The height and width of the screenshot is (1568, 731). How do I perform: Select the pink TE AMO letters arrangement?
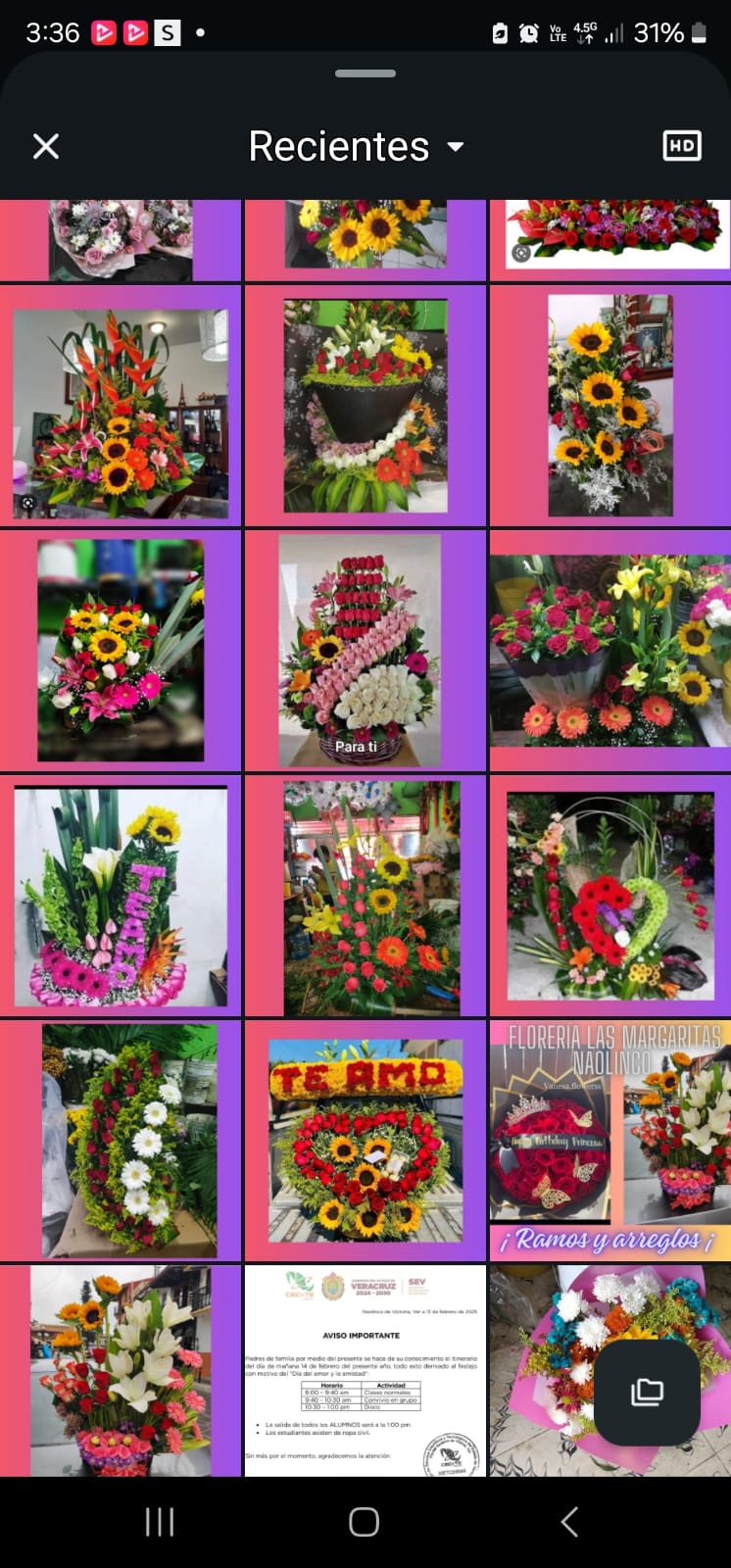[121, 896]
